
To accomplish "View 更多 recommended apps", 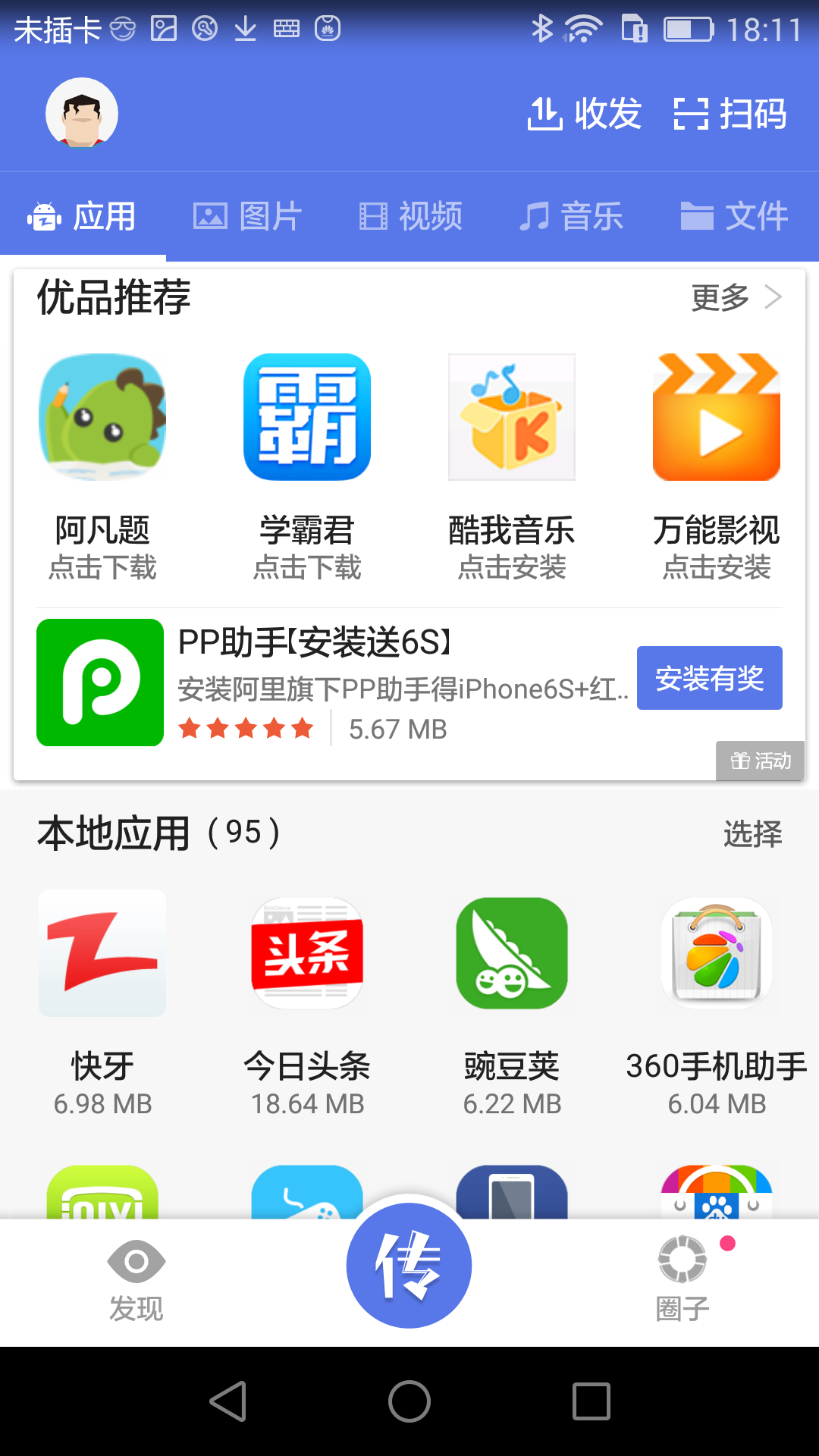I will [x=736, y=297].
